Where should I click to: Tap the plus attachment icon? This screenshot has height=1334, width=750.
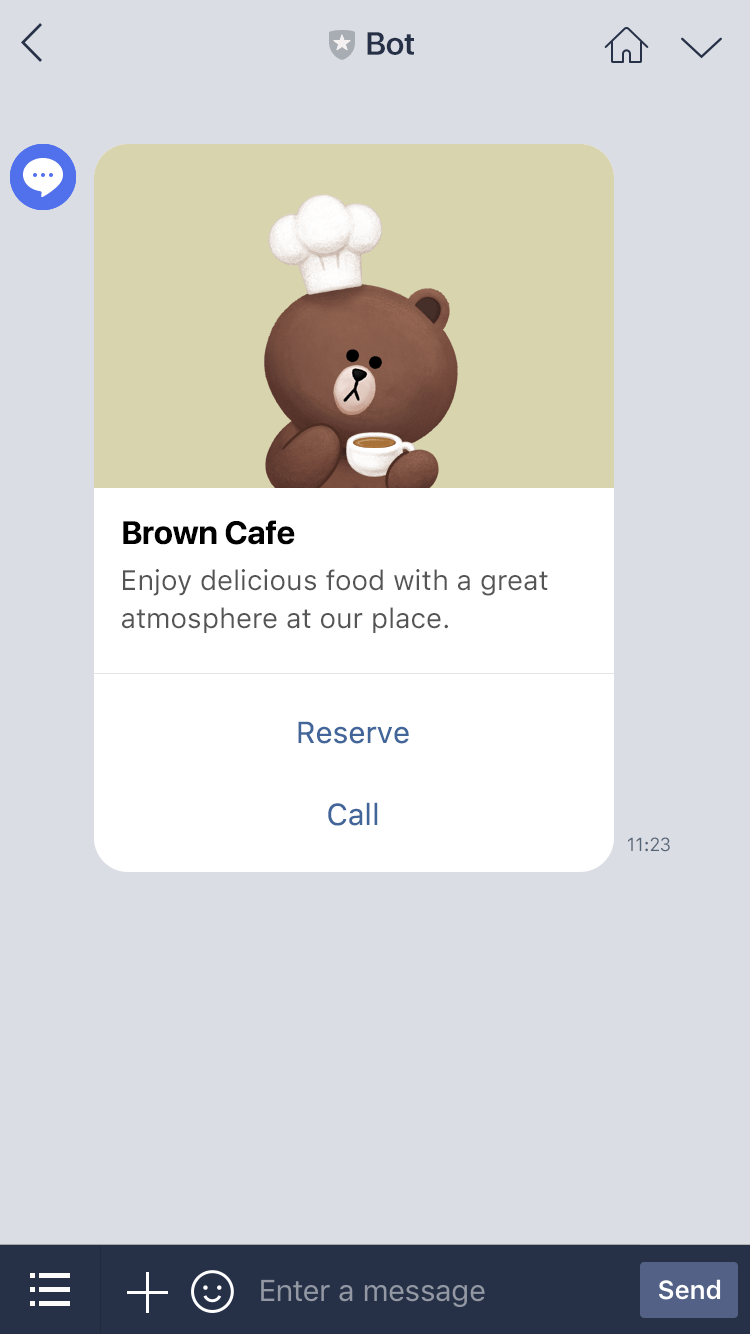(x=147, y=1291)
